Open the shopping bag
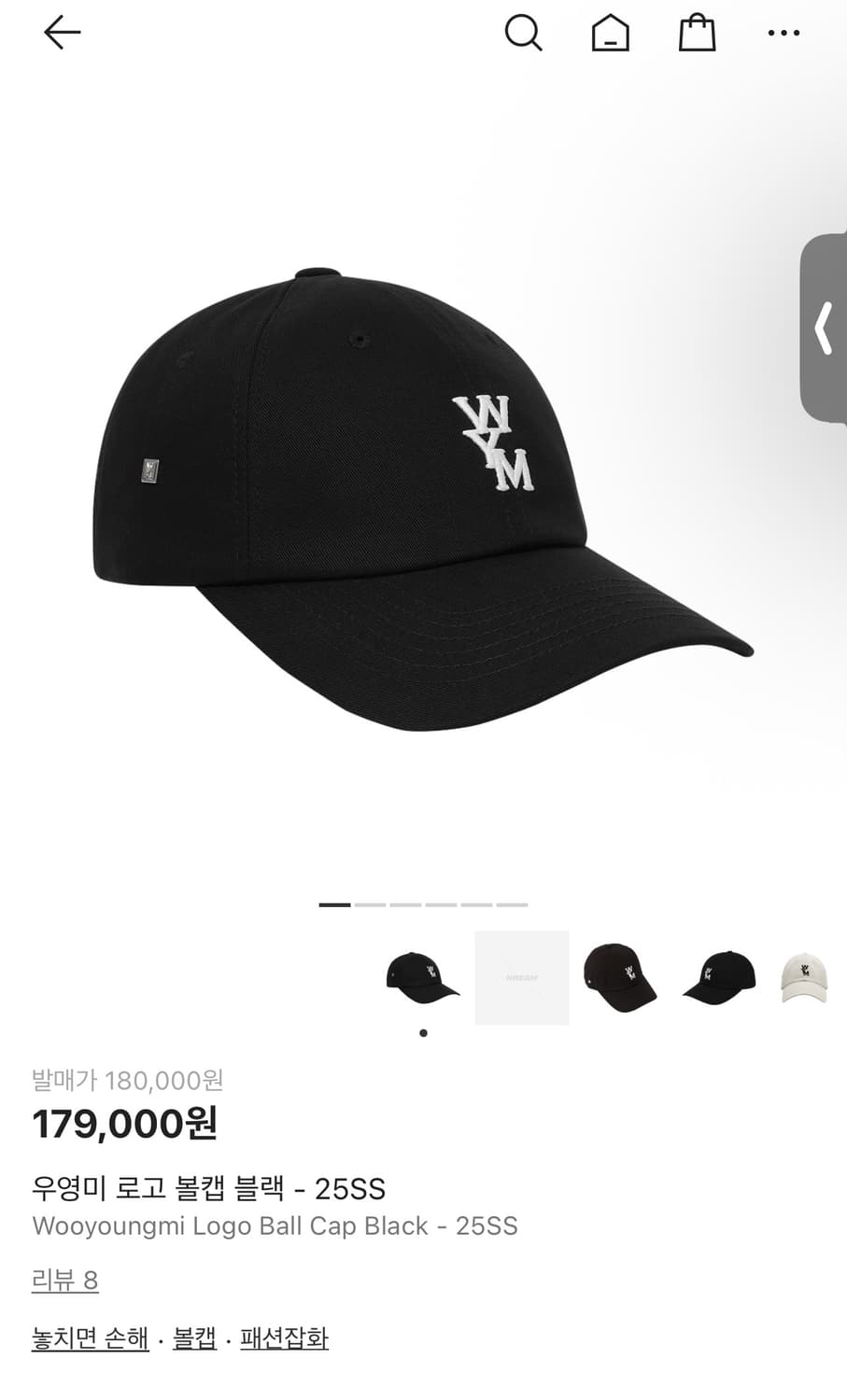The width and height of the screenshot is (847, 1400). click(x=697, y=34)
